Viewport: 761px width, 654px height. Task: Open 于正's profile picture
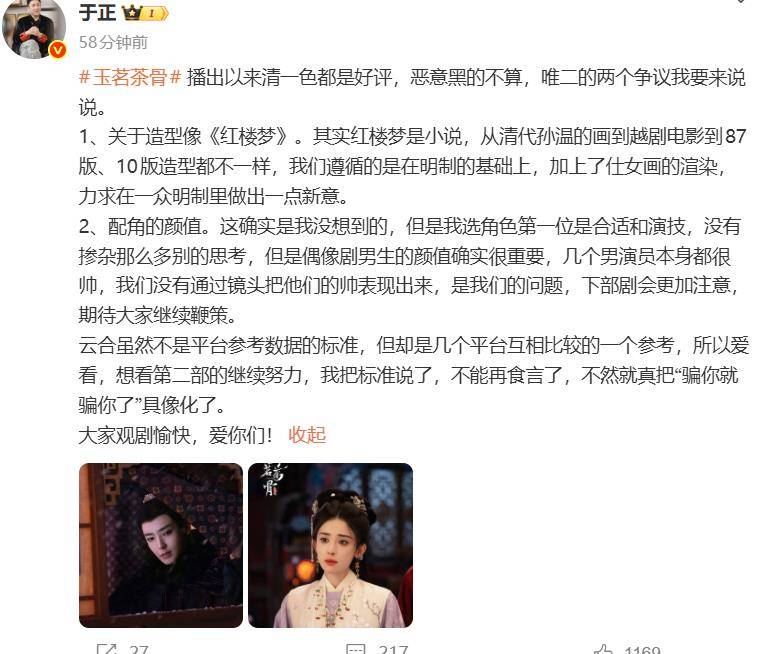point(34,27)
